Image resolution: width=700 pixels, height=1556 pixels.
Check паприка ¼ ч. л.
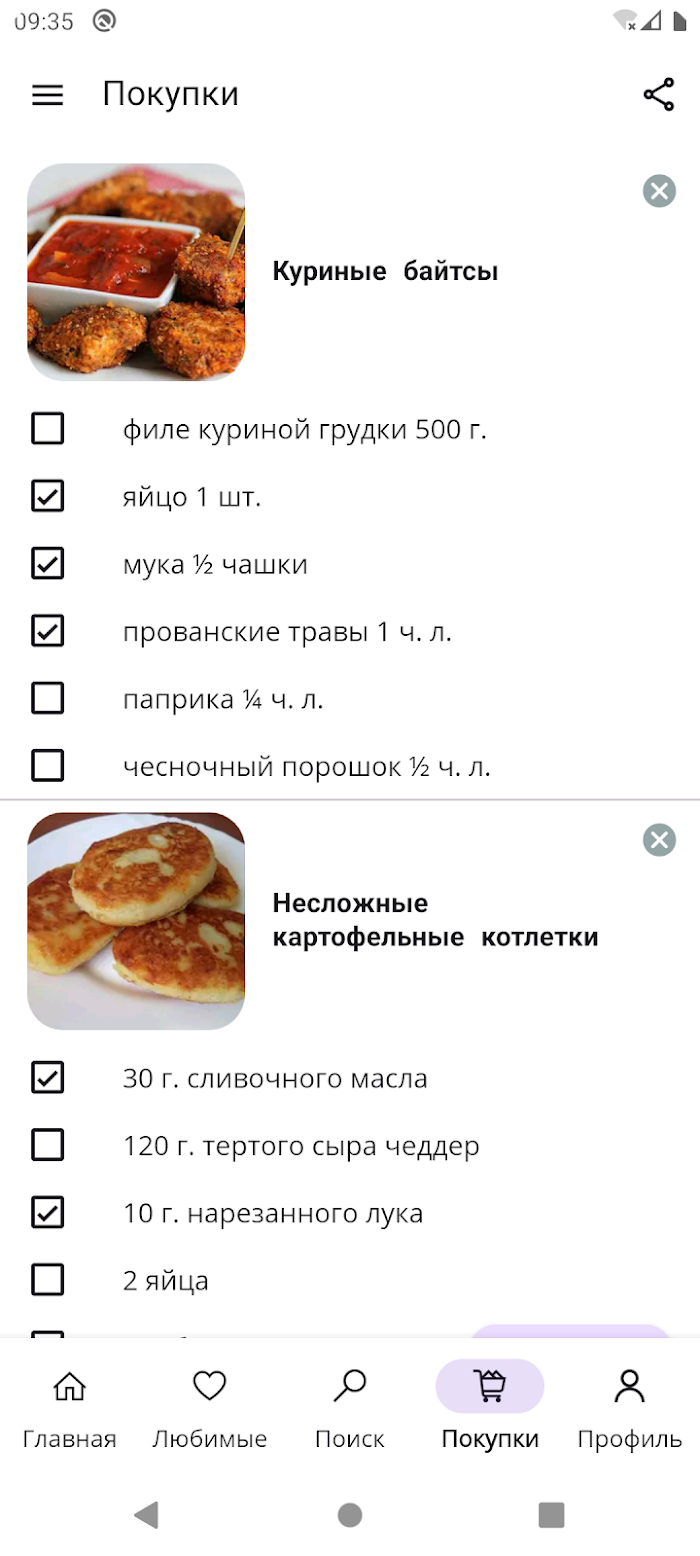(x=48, y=698)
